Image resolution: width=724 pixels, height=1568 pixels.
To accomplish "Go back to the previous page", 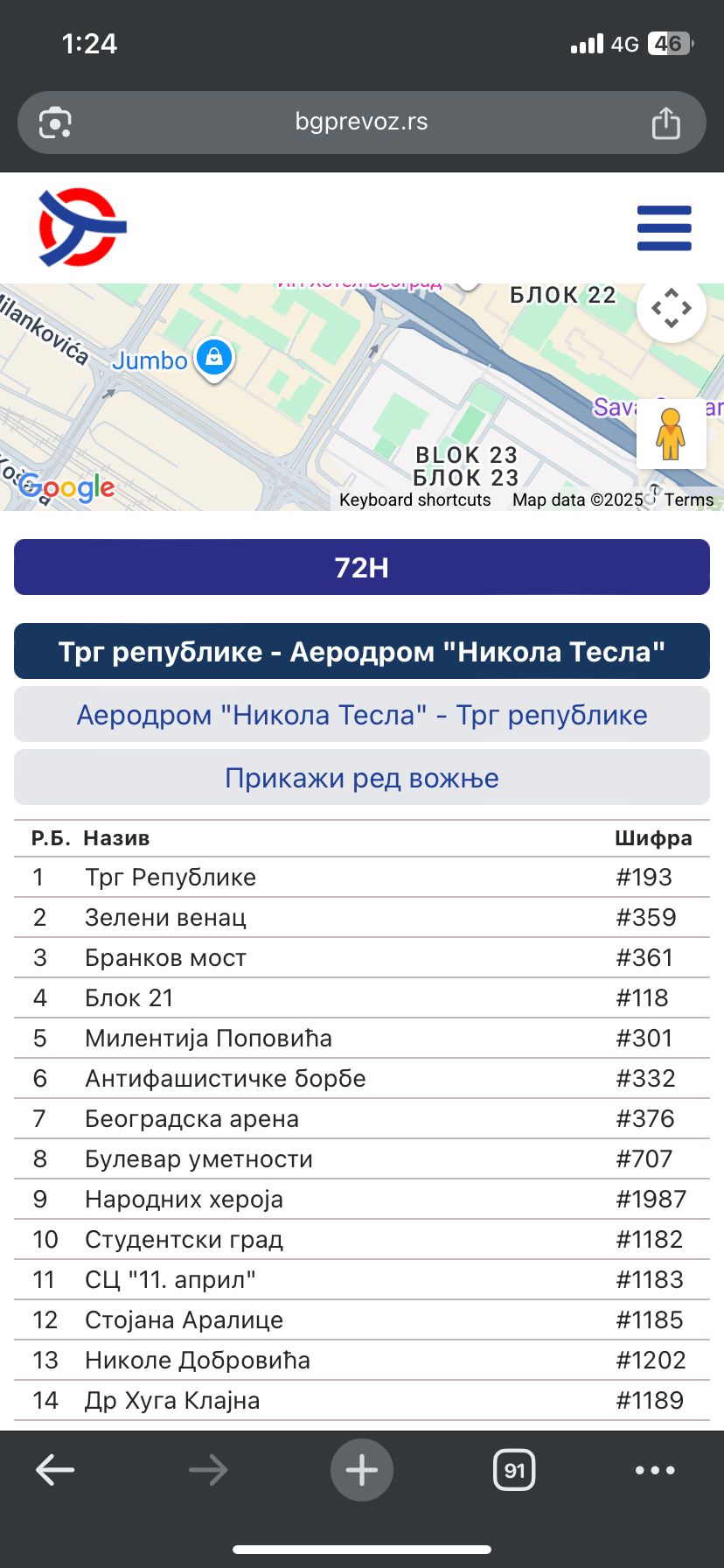I will (55, 1470).
